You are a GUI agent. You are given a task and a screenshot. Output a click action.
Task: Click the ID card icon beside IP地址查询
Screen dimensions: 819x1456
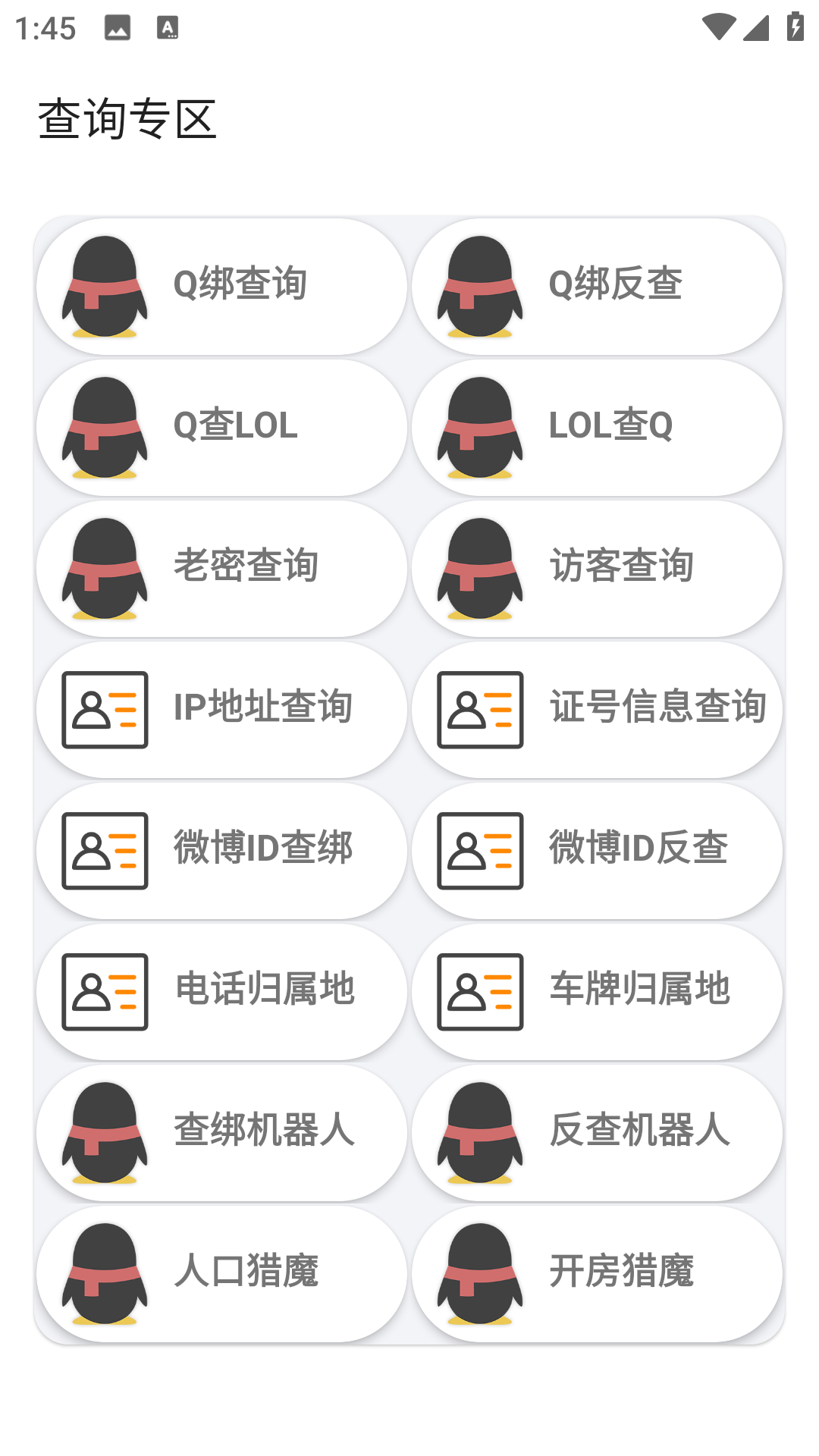click(104, 709)
